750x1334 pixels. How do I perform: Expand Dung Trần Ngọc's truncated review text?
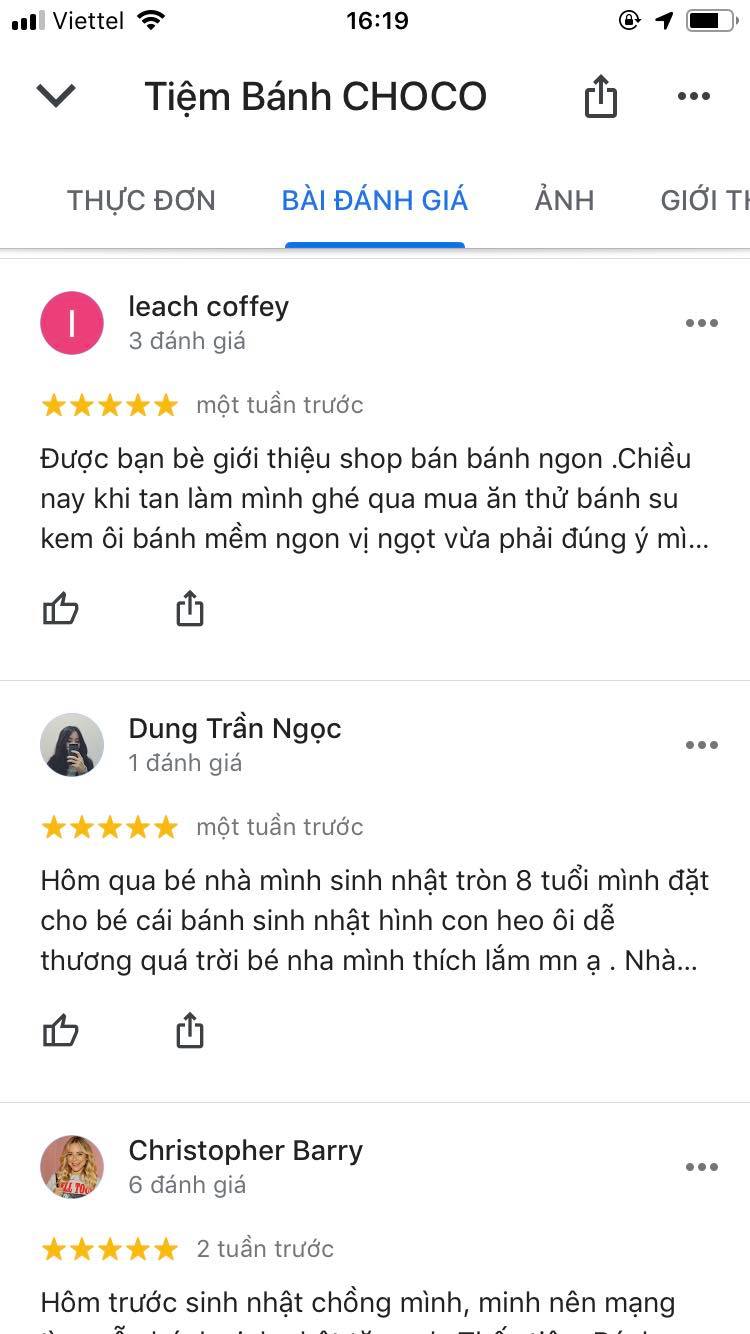(x=376, y=921)
